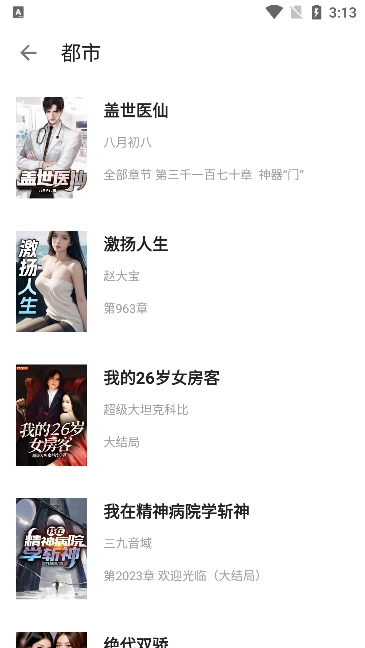Open the novel 盖世医仙
This screenshot has height=648, width=365.
tap(182, 148)
